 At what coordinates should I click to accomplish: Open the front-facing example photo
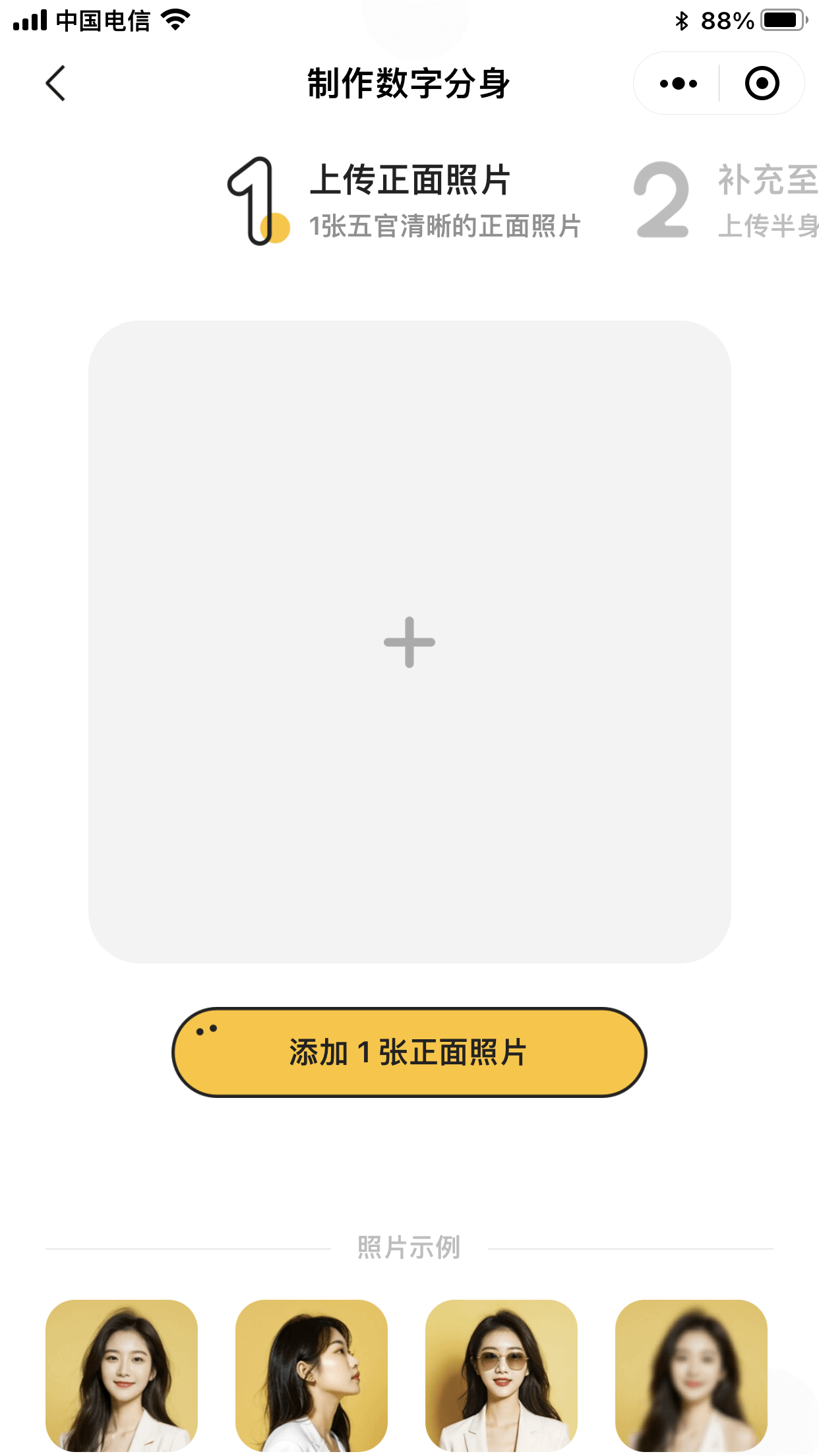[x=121, y=1374]
